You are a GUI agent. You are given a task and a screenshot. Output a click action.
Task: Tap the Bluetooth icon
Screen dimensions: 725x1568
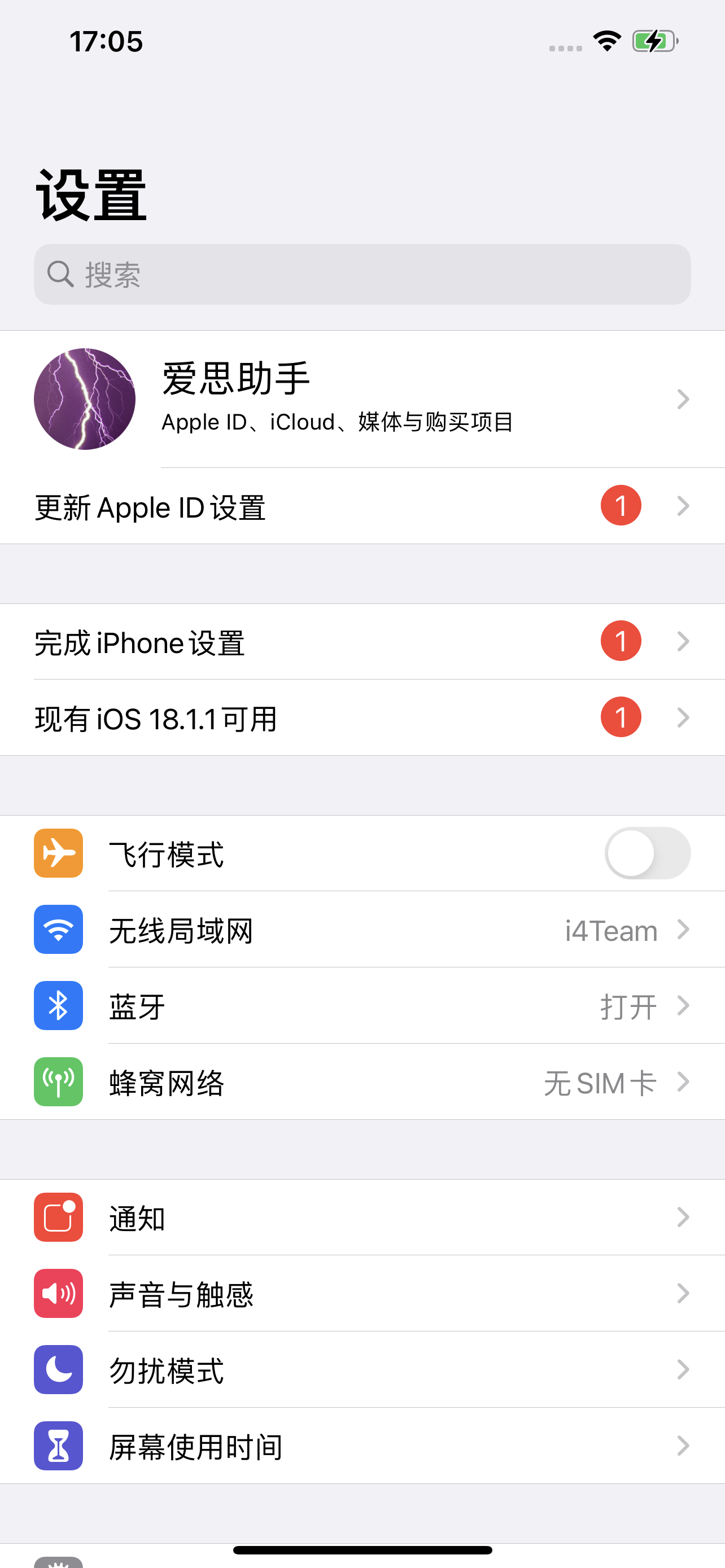coord(58,1006)
